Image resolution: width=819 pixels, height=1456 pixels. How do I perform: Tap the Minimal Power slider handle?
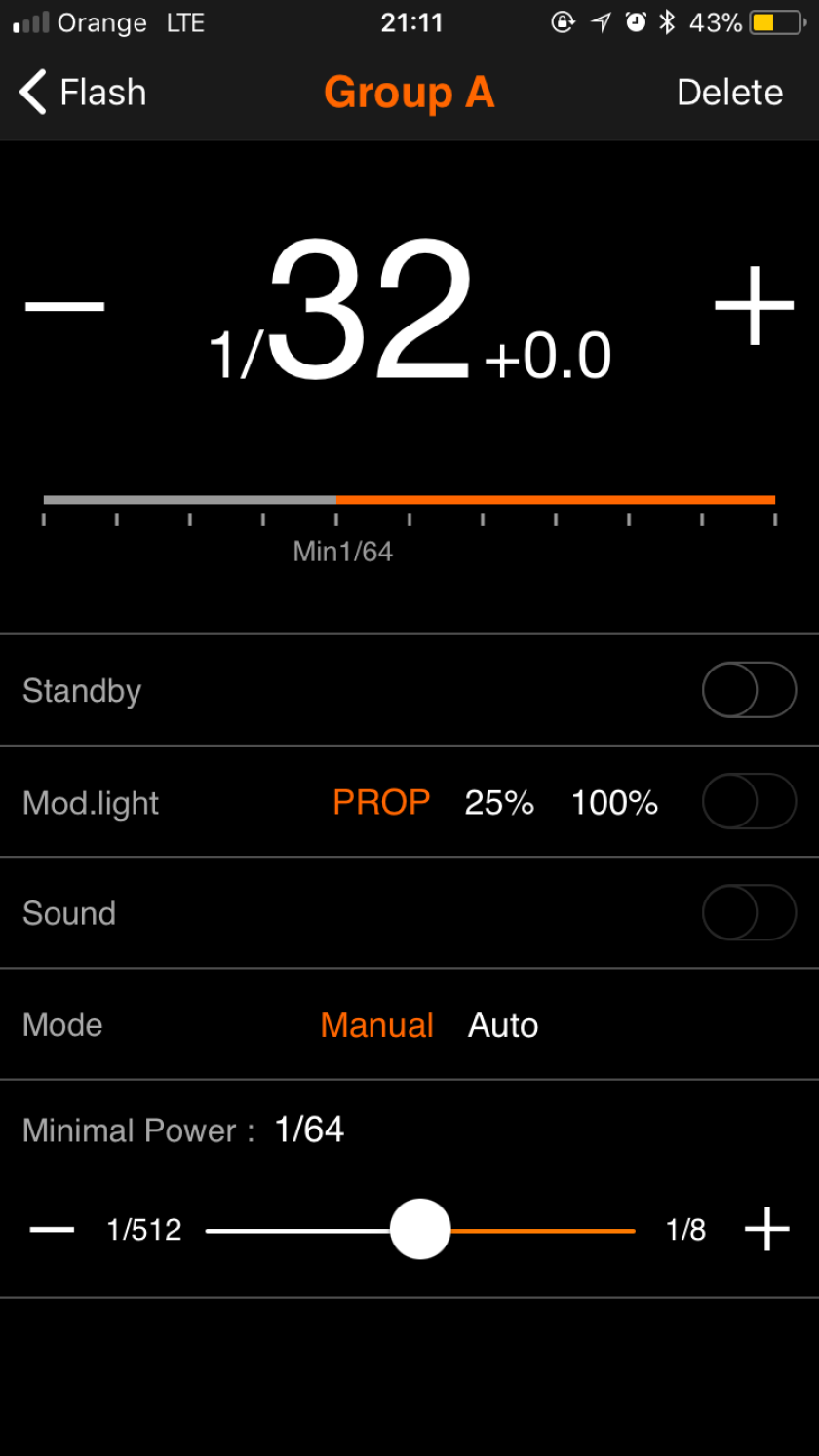(420, 1229)
